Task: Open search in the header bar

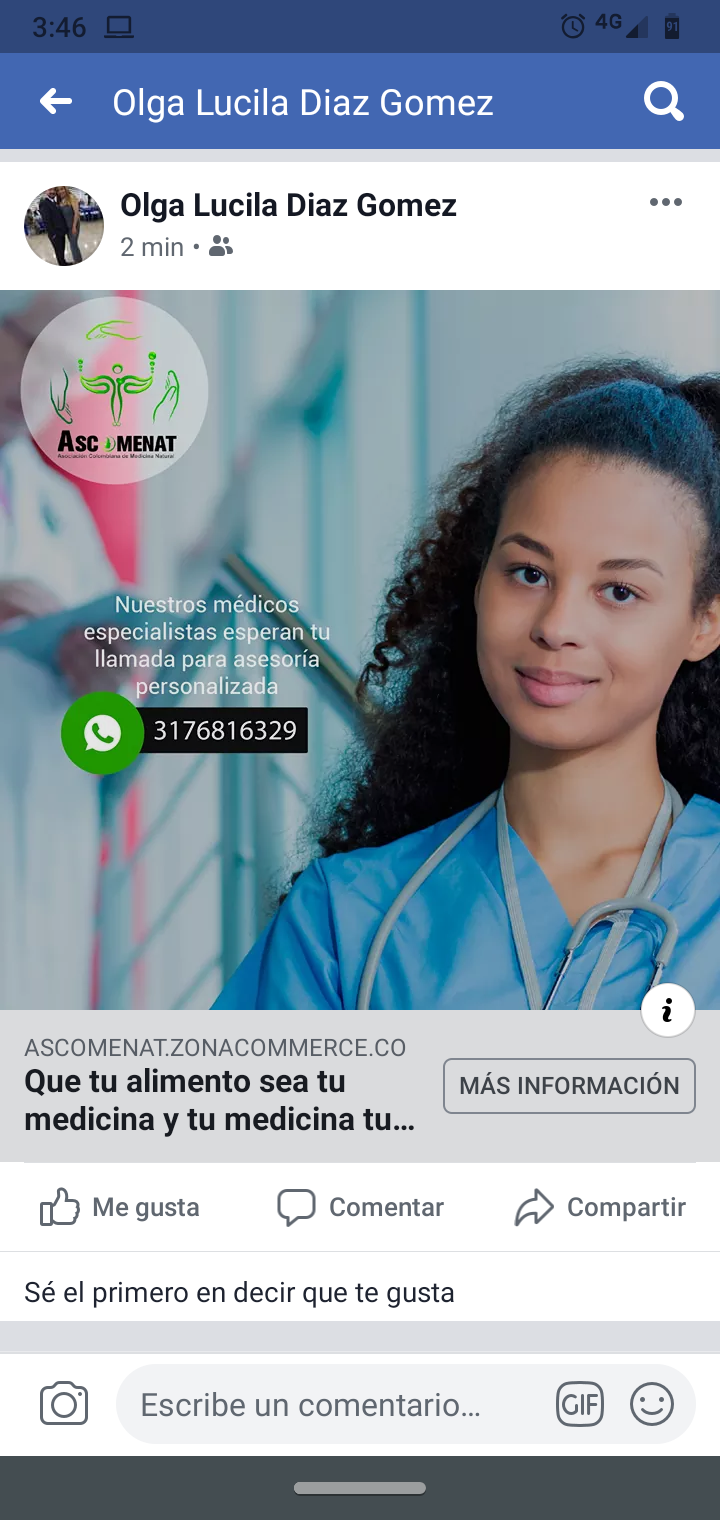Action: tap(663, 102)
